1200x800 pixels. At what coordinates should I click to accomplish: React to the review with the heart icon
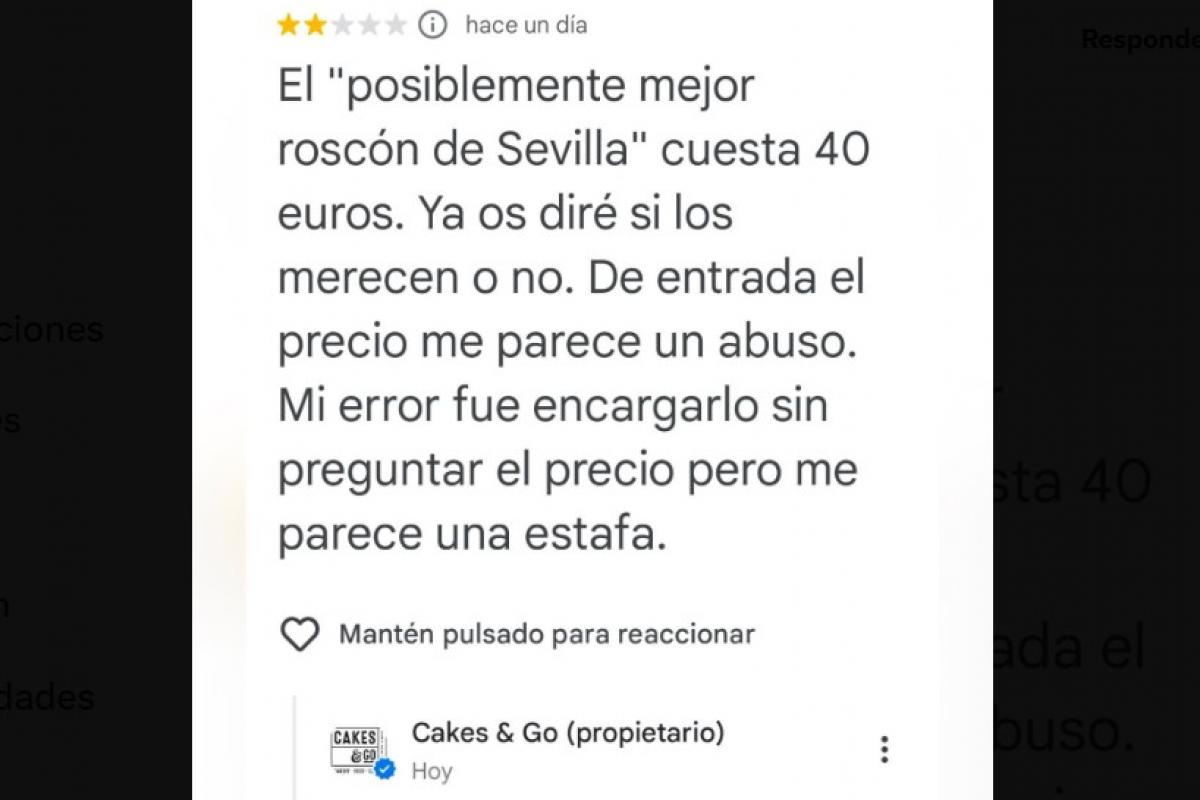coord(299,634)
